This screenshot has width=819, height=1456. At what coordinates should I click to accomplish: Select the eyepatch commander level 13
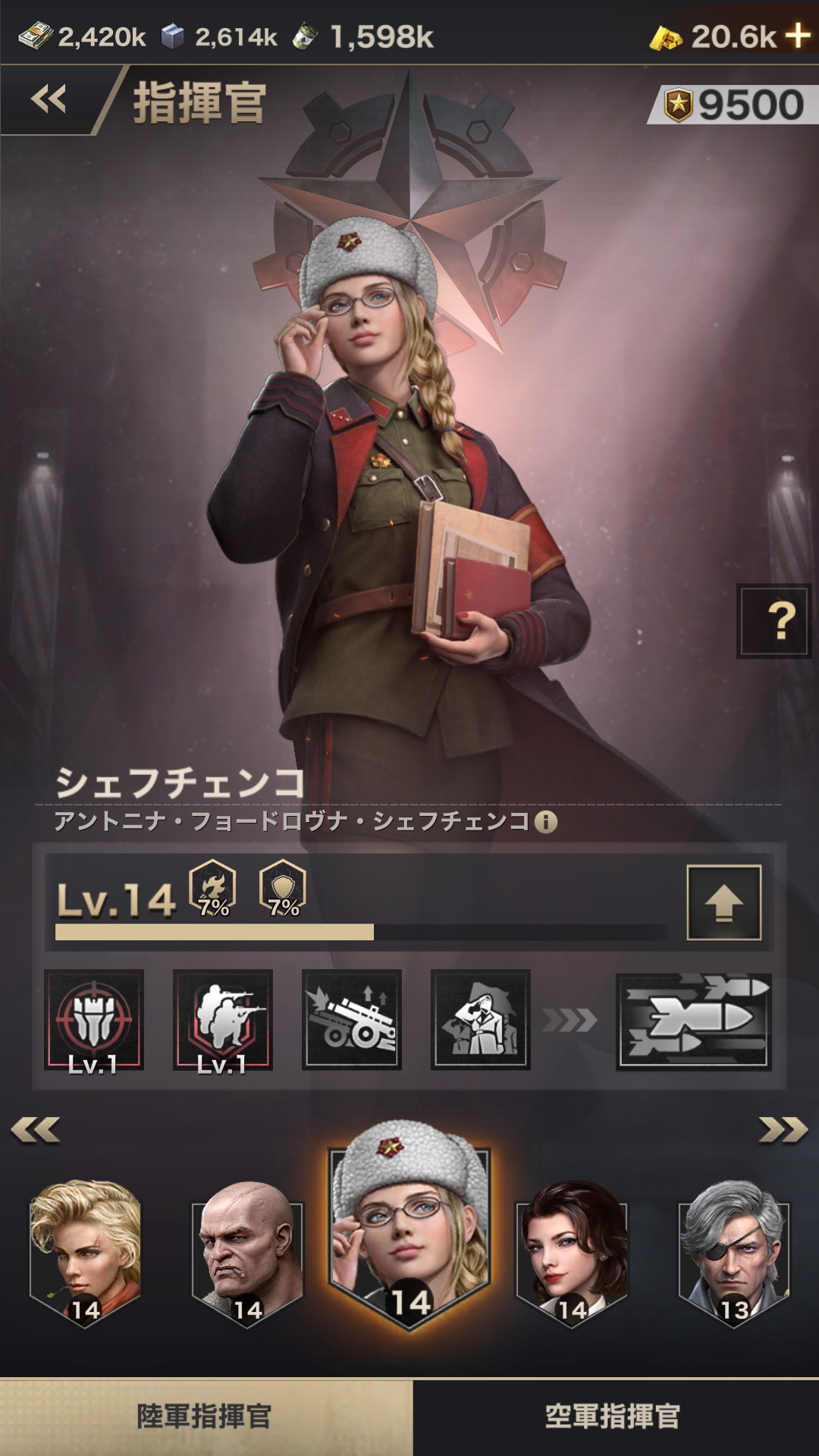pos(733,1253)
